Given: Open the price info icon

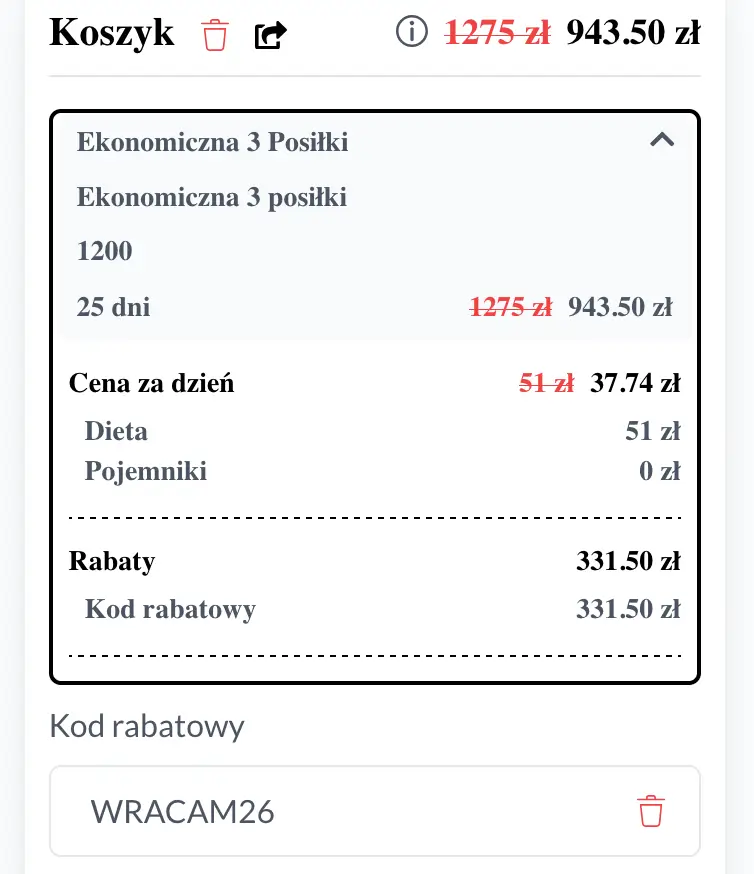Looking at the screenshot, I should (x=411, y=33).
